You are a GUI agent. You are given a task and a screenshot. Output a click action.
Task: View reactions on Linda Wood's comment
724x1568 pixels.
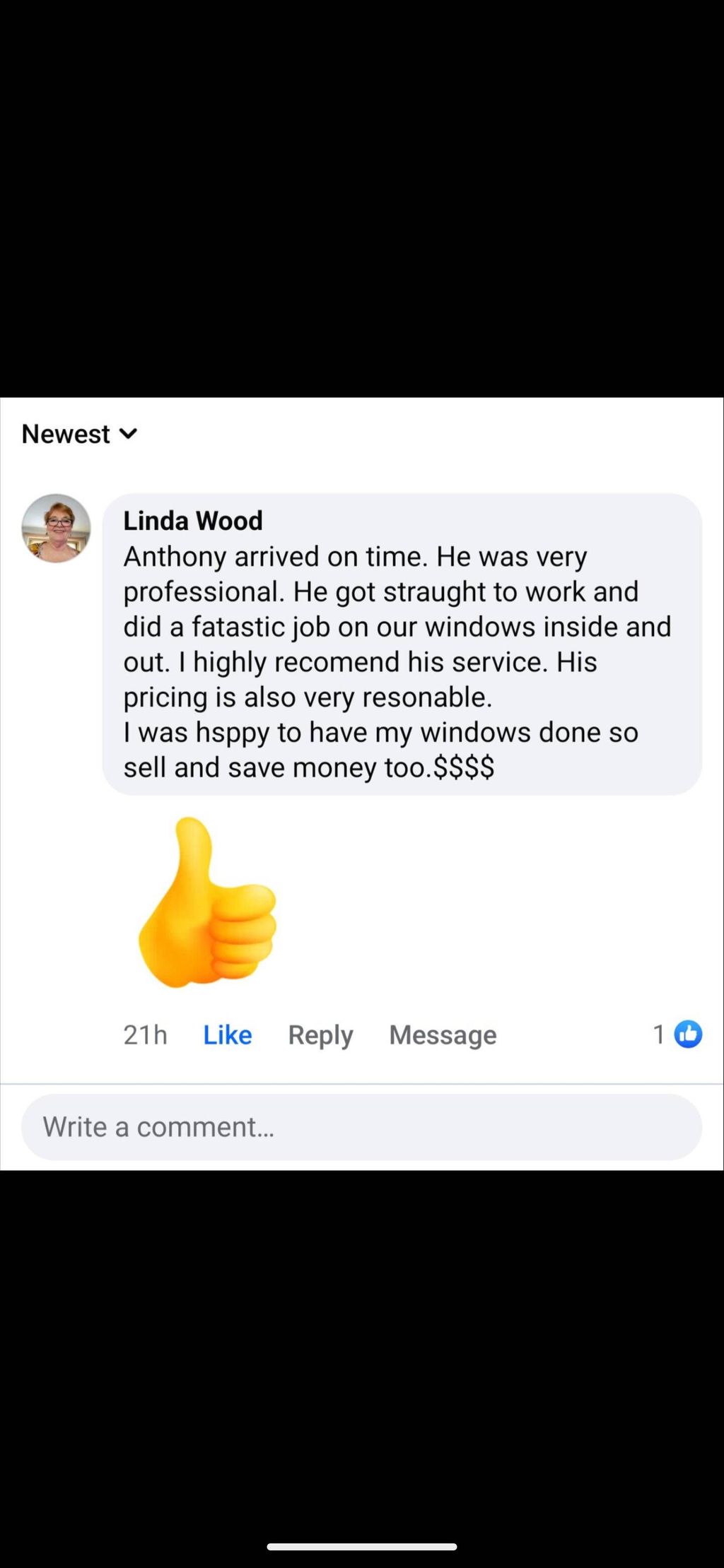pyautogui.click(x=679, y=1034)
